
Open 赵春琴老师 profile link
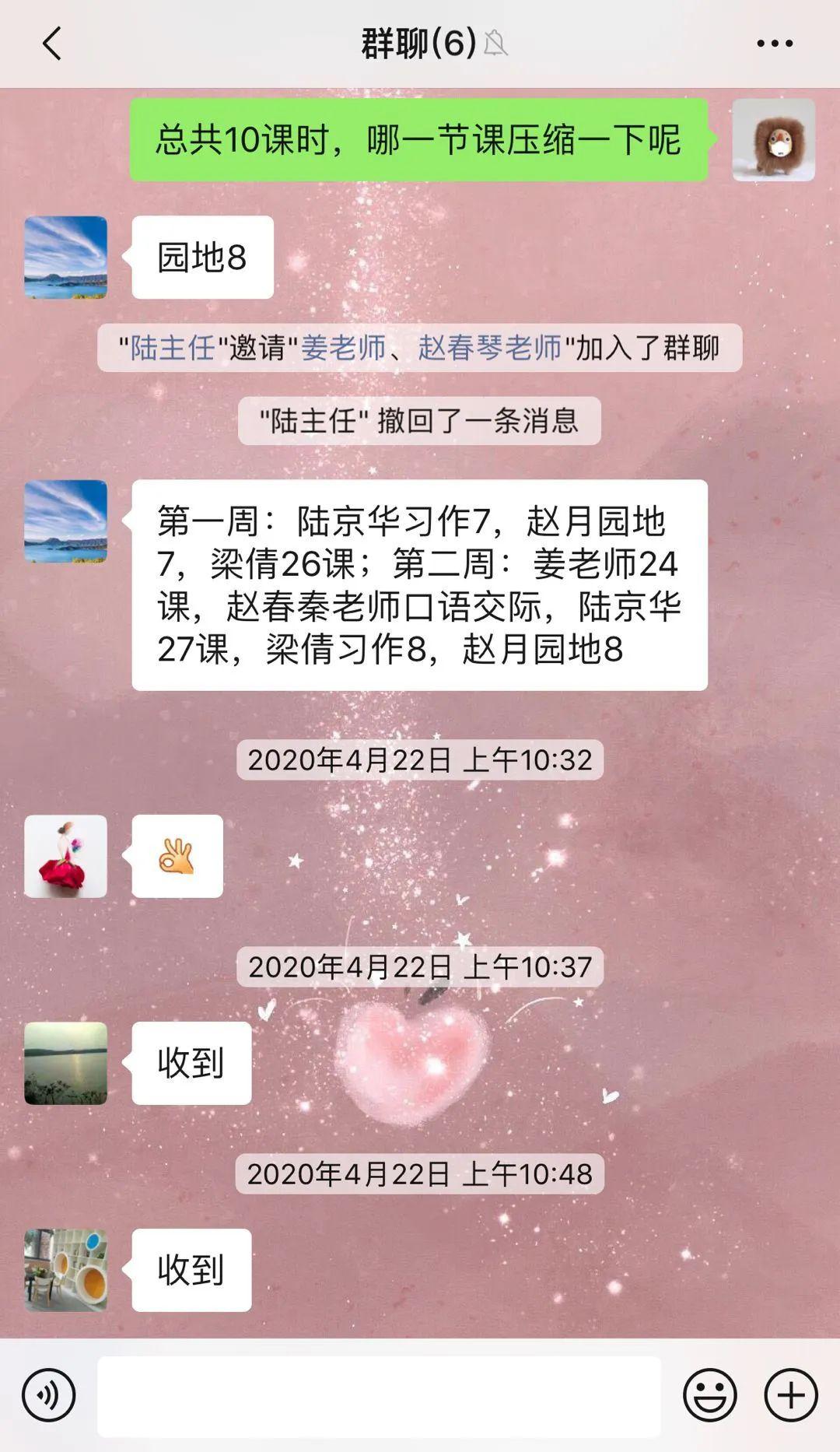(489, 348)
